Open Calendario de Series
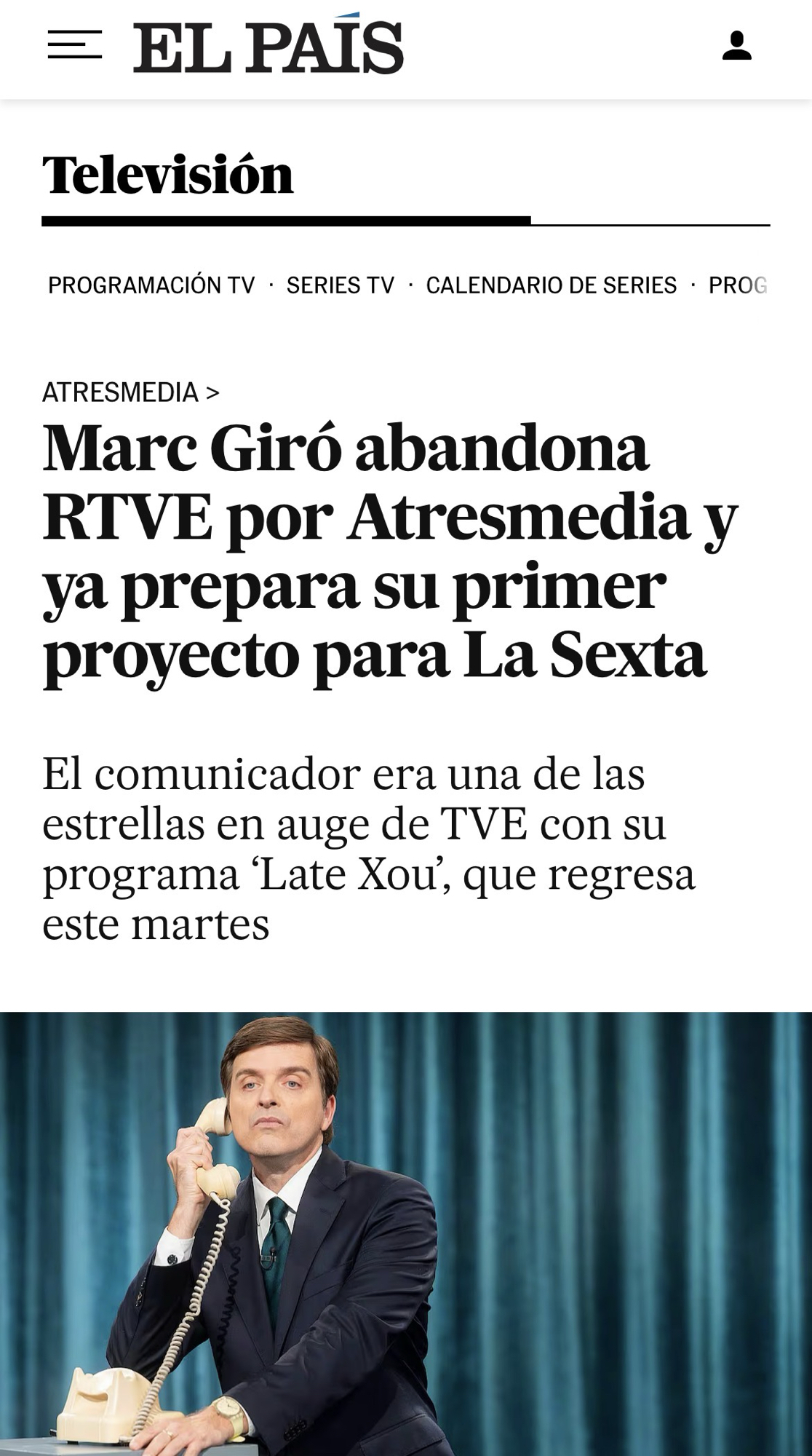The height and width of the screenshot is (1456, 812). point(551,285)
